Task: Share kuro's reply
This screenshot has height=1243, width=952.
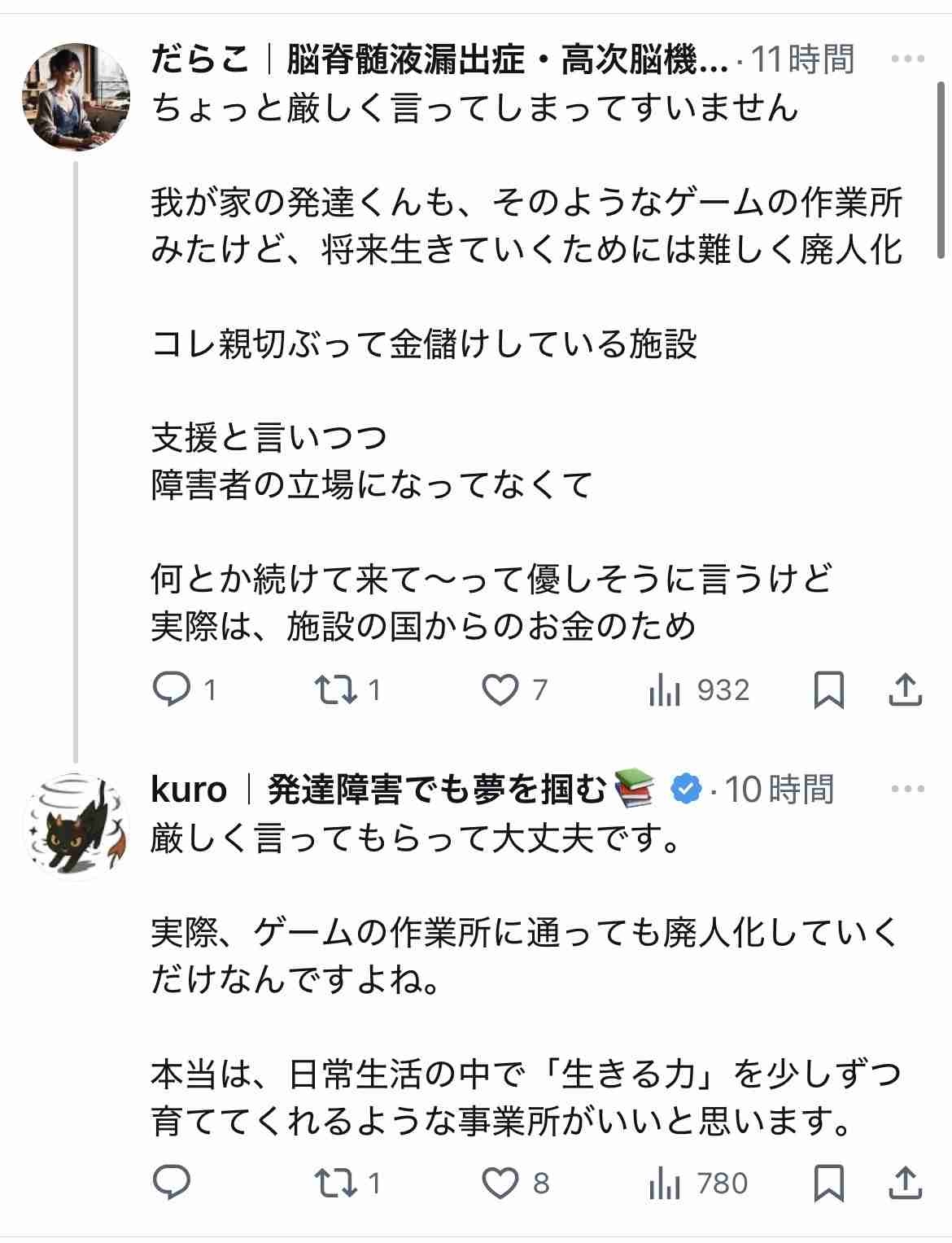Action: pos(905,1183)
